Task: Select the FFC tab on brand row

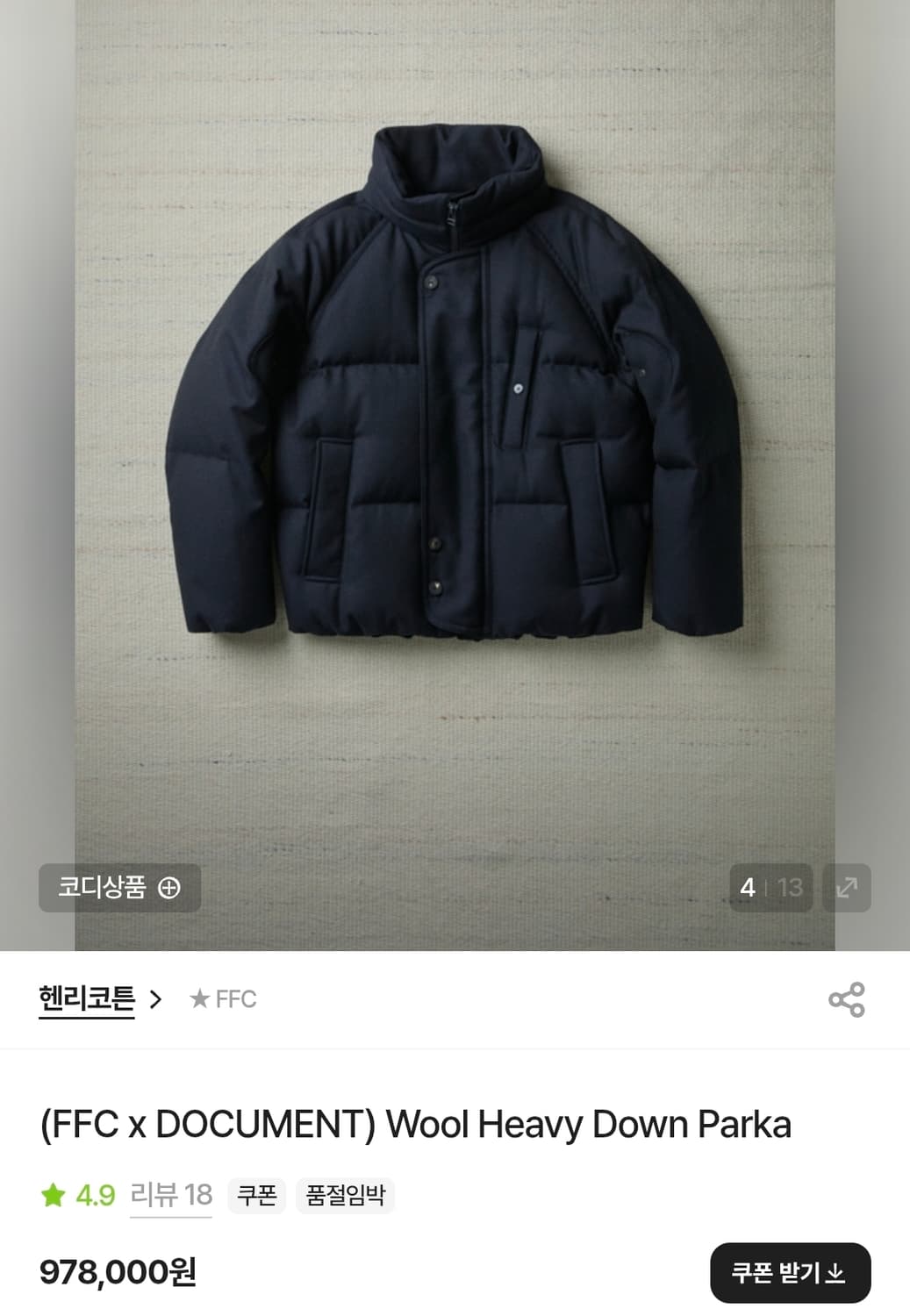Action: click(224, 998)
